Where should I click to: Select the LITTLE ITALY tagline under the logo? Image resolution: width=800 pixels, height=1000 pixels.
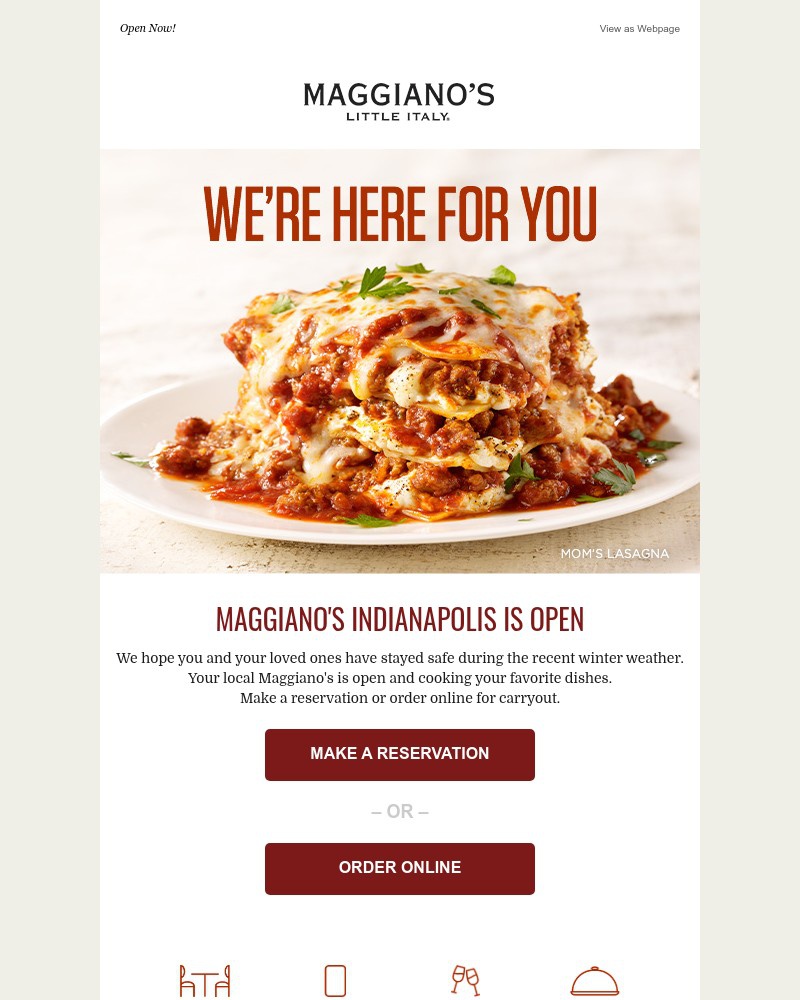[x=399, y=116]
